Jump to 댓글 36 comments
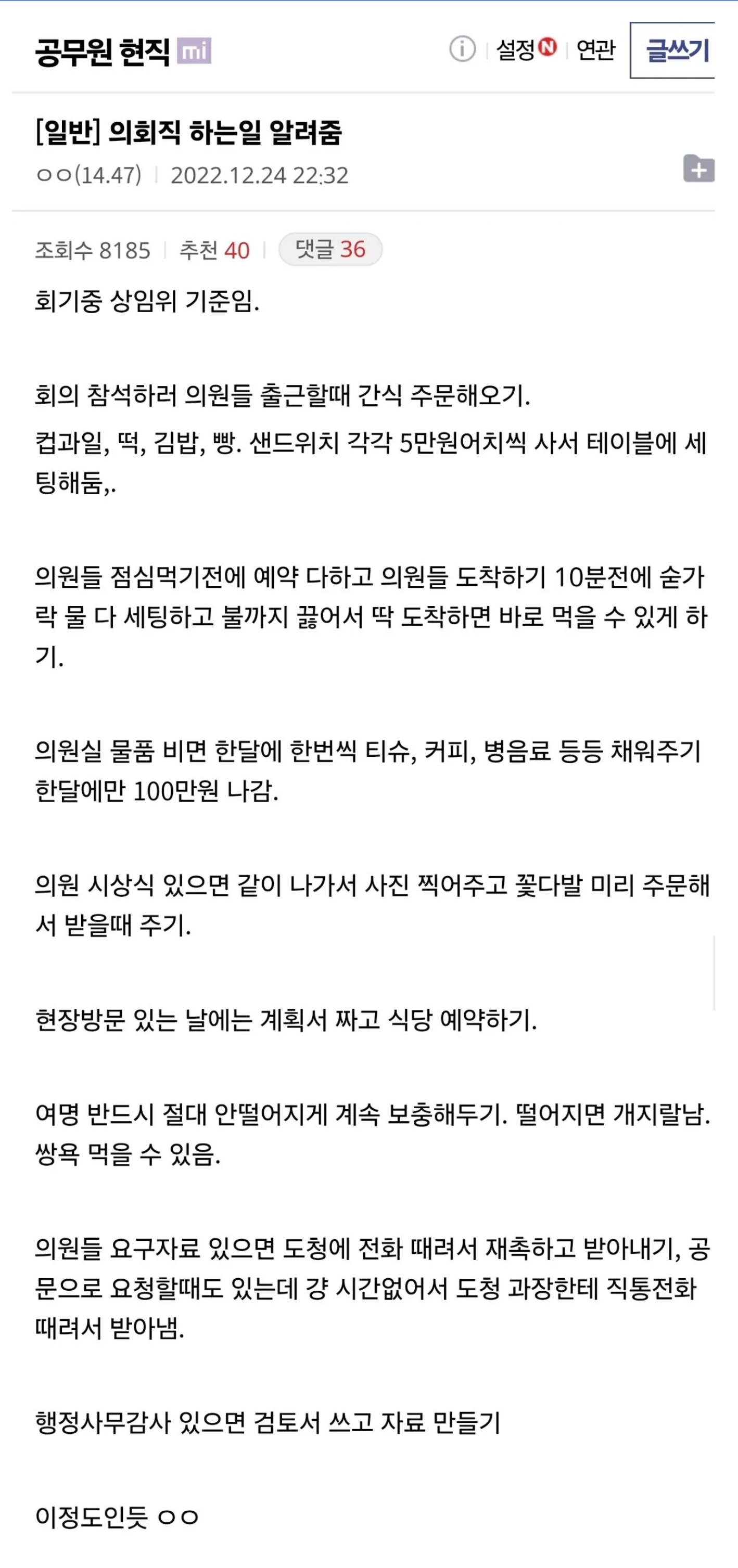Image resolution: width=738 pixels, height=1568 pixels. pos(330,250)
